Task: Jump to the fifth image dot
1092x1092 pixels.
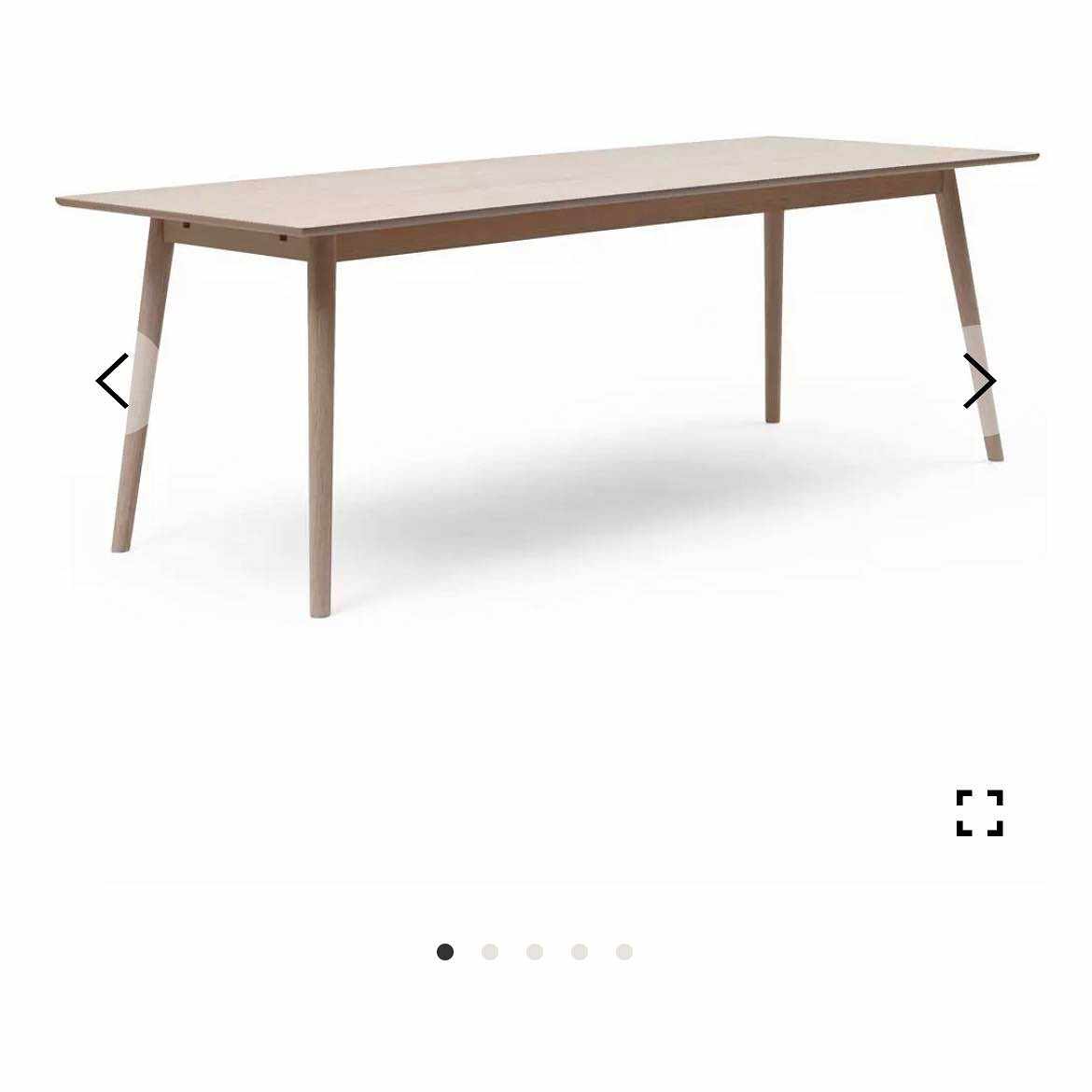Action: click(624, 952)
